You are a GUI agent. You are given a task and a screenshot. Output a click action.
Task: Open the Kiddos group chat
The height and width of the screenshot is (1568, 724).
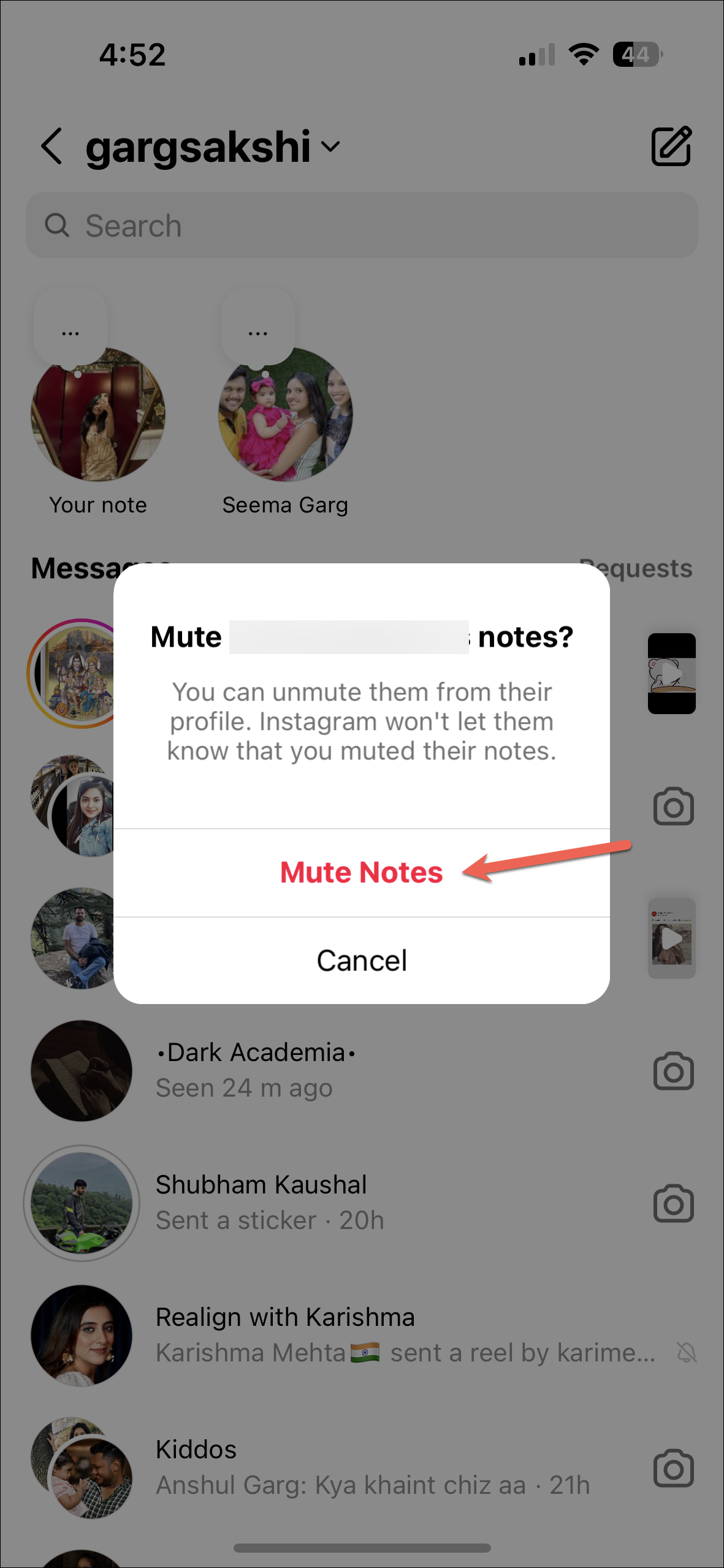307,1467
